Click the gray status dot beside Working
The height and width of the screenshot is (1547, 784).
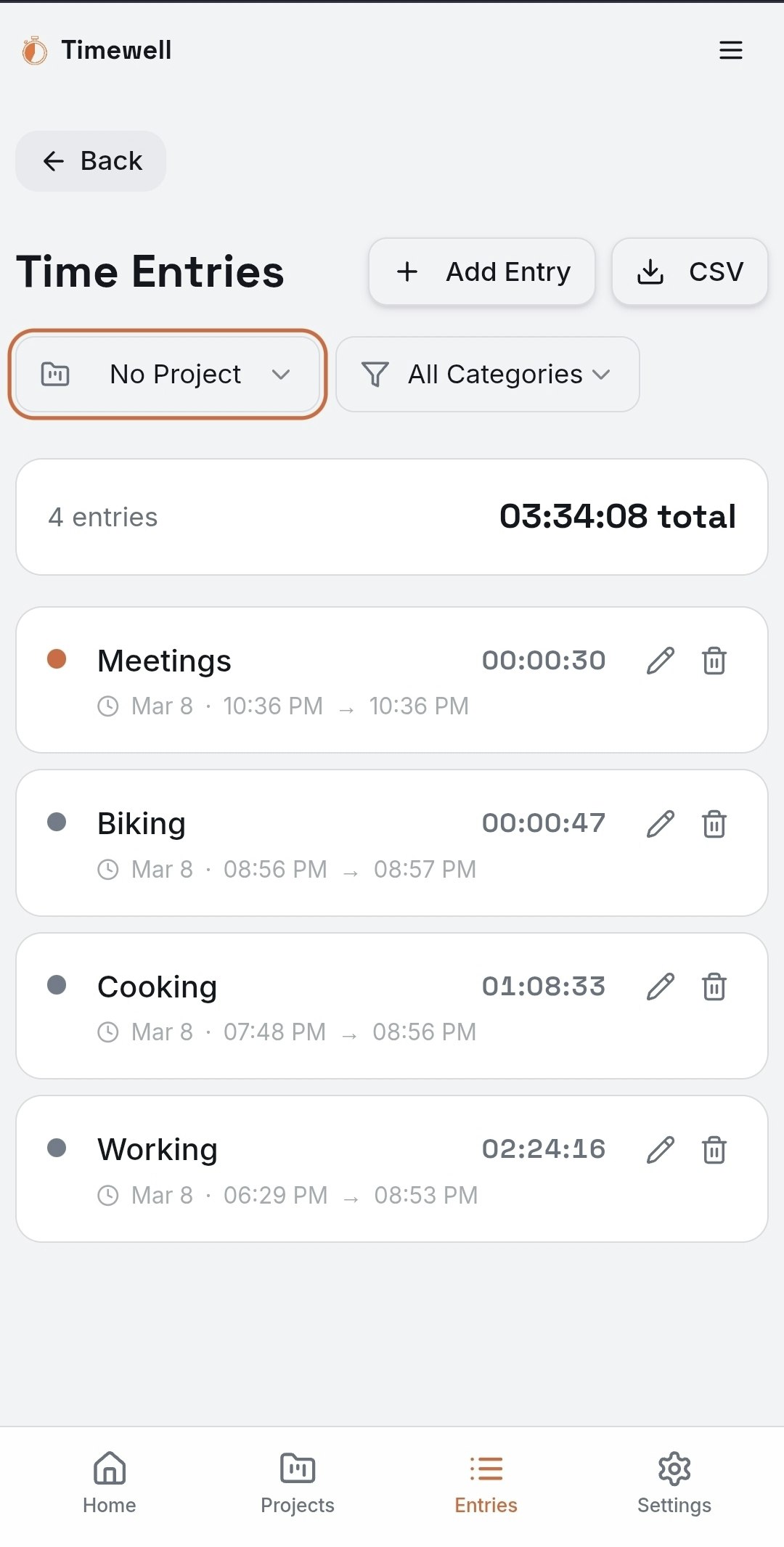57,1148
